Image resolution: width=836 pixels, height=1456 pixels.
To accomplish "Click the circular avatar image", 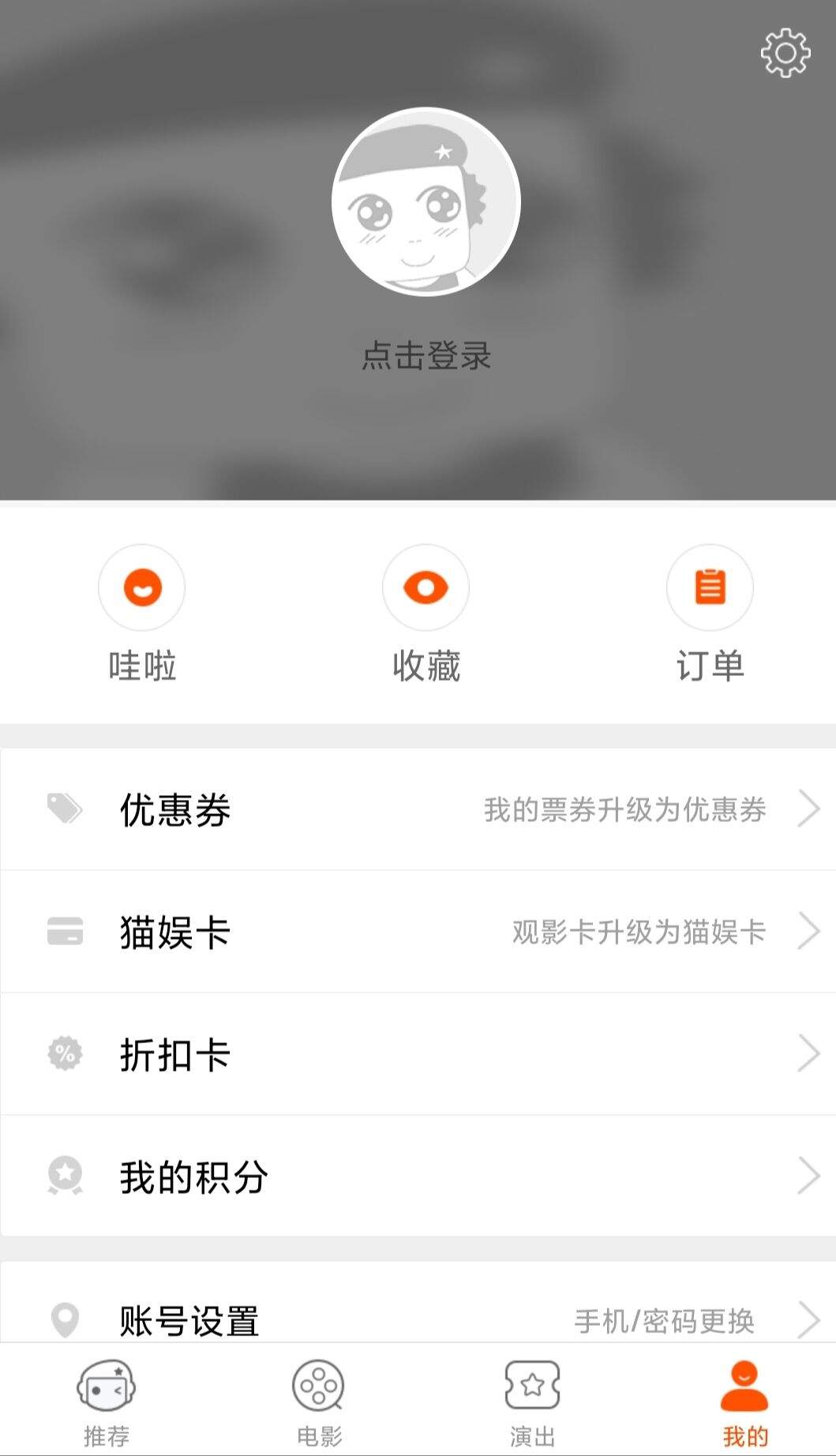I will [x=425, y=201].
